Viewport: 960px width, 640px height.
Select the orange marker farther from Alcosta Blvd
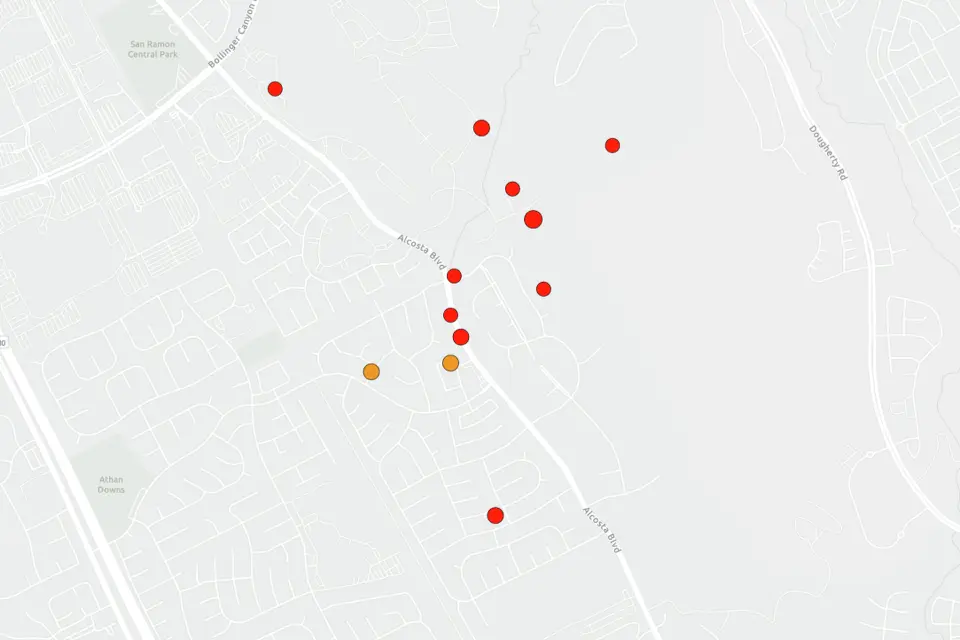point(371,371)
